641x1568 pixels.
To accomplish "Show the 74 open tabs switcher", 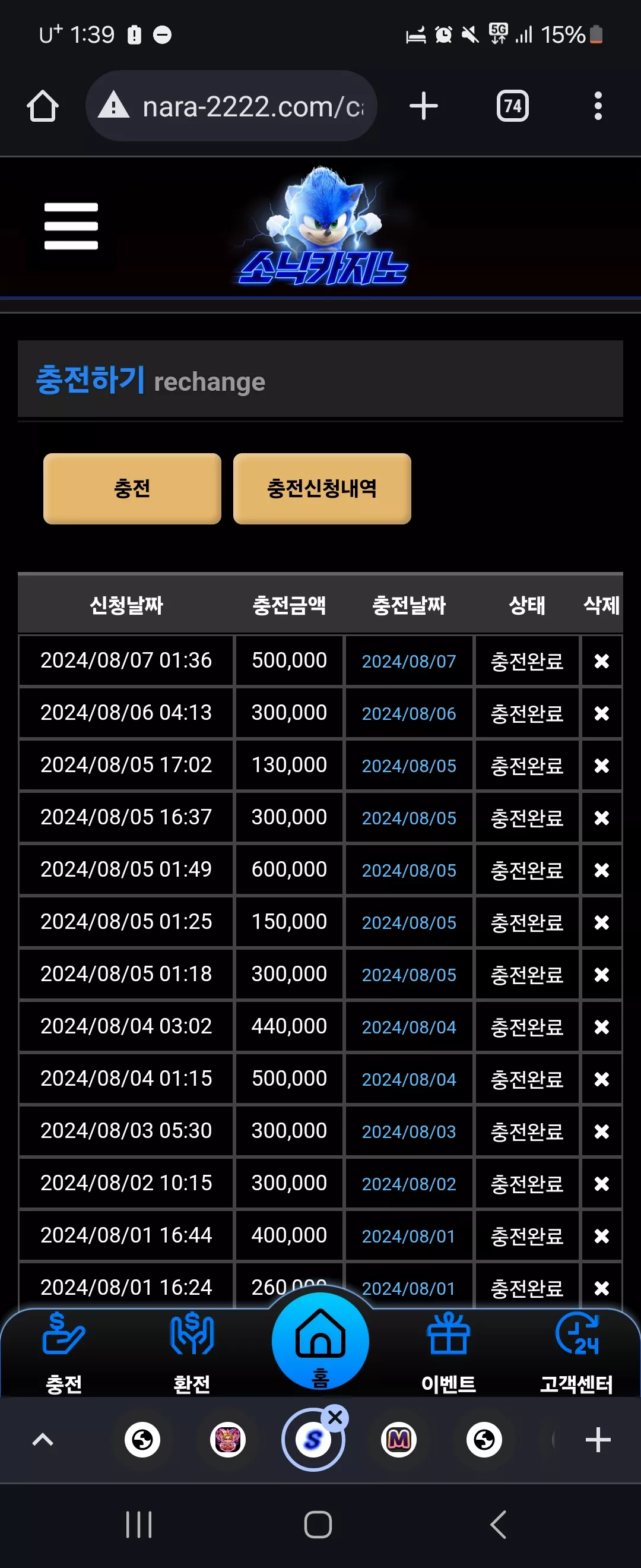I will pyautogui.click(x=513, y=106).
